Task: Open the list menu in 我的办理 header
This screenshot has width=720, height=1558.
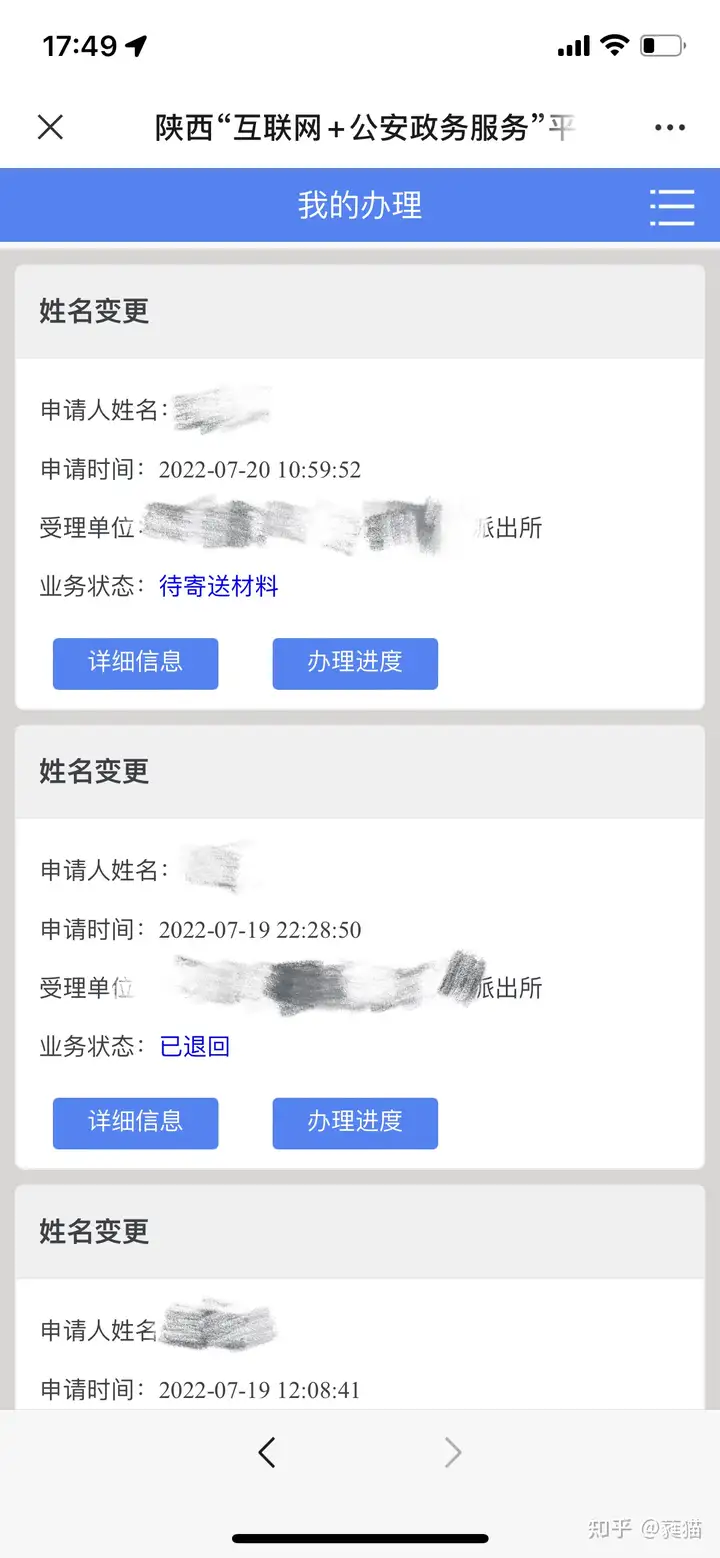Action: [671, 207]
